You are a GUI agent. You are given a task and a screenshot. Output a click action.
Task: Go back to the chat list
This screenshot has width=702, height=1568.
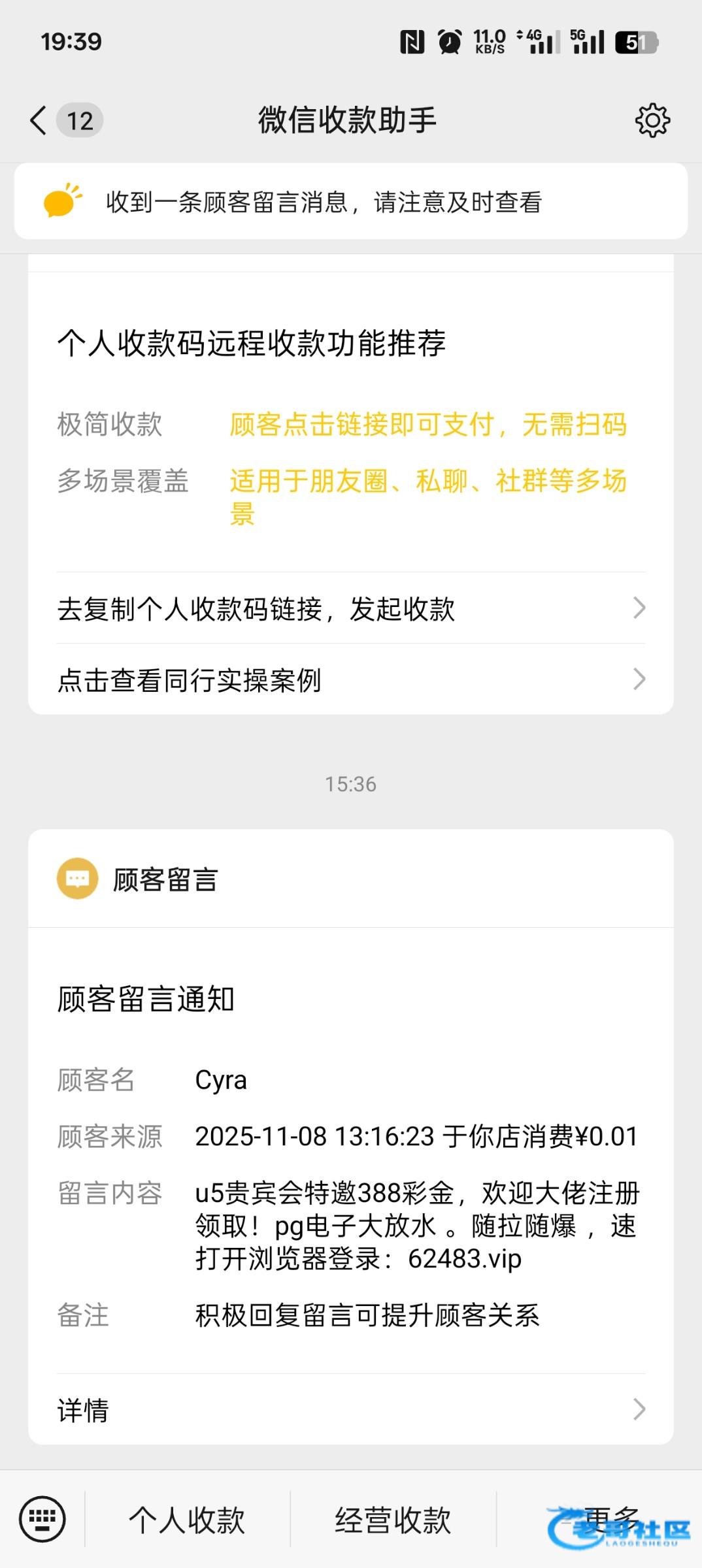pos(39,120)
